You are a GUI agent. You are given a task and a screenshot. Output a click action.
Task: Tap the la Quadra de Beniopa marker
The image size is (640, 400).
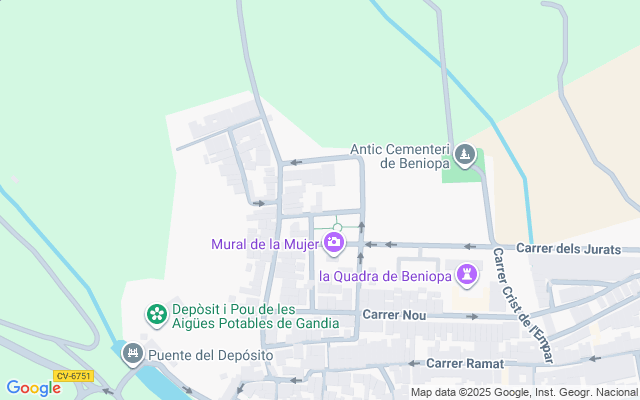point(467,273)
